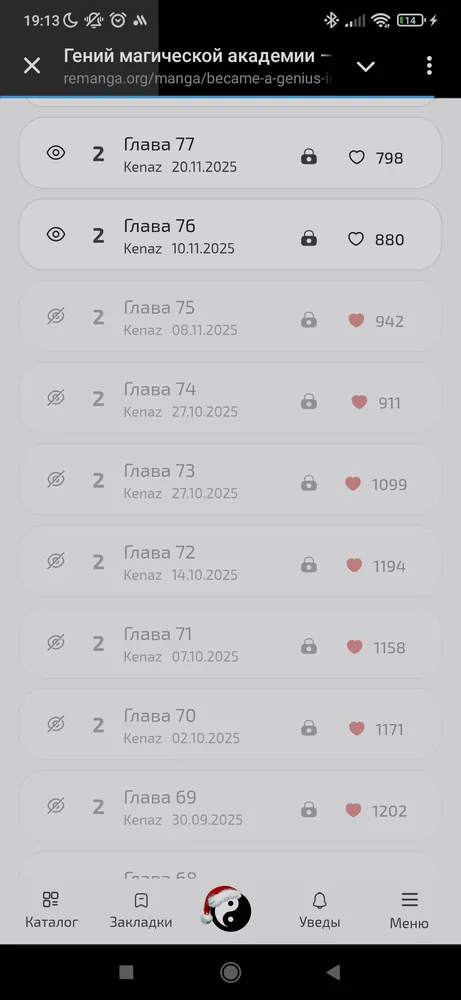Open the browser overflow menu
461x1000 pixels.
click(429, 65)
